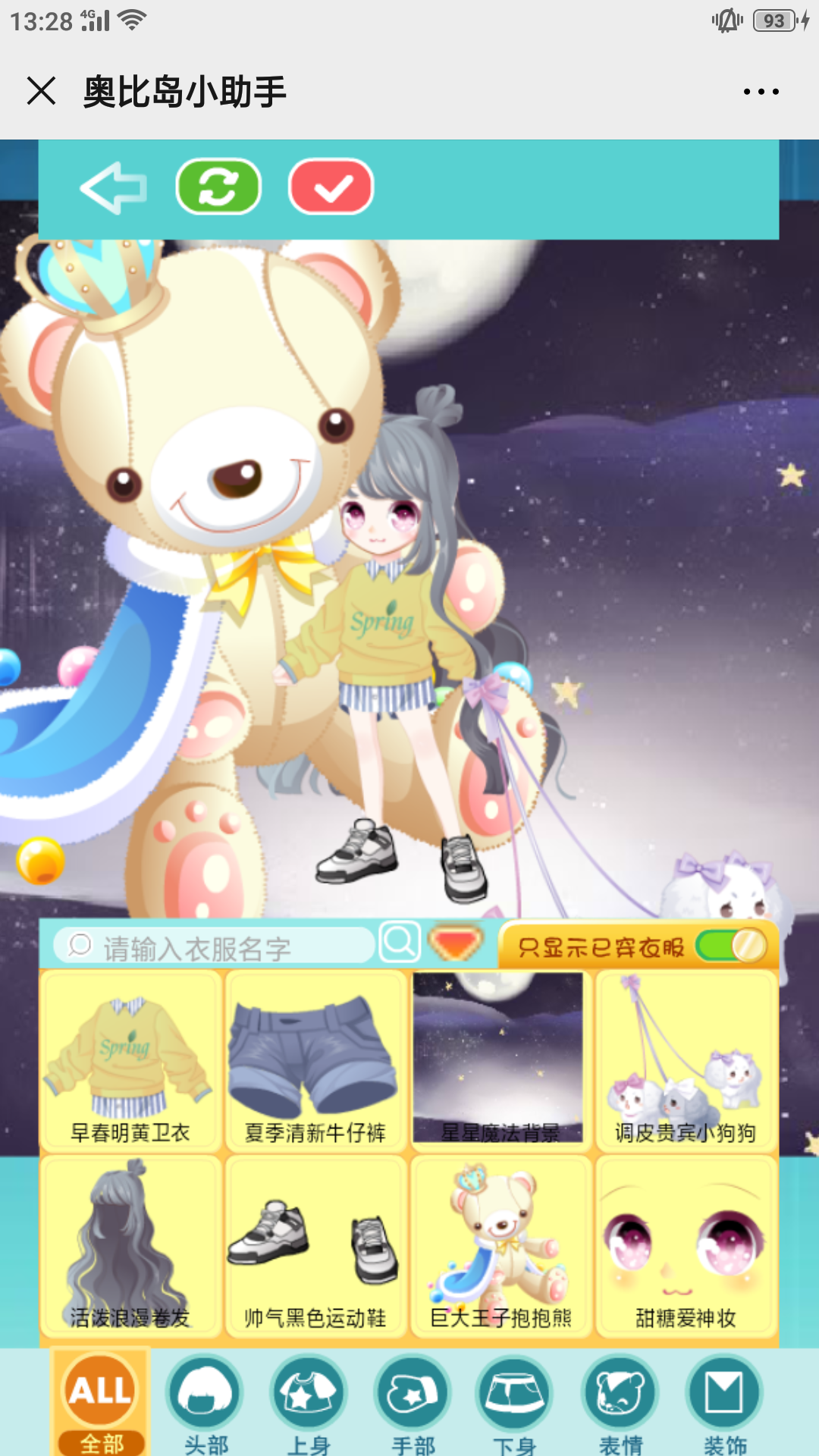Viewport: 819px width, 1456px height.
Task: Select the 夏季清新牛仔裤 item
Action: (315, 1061)
